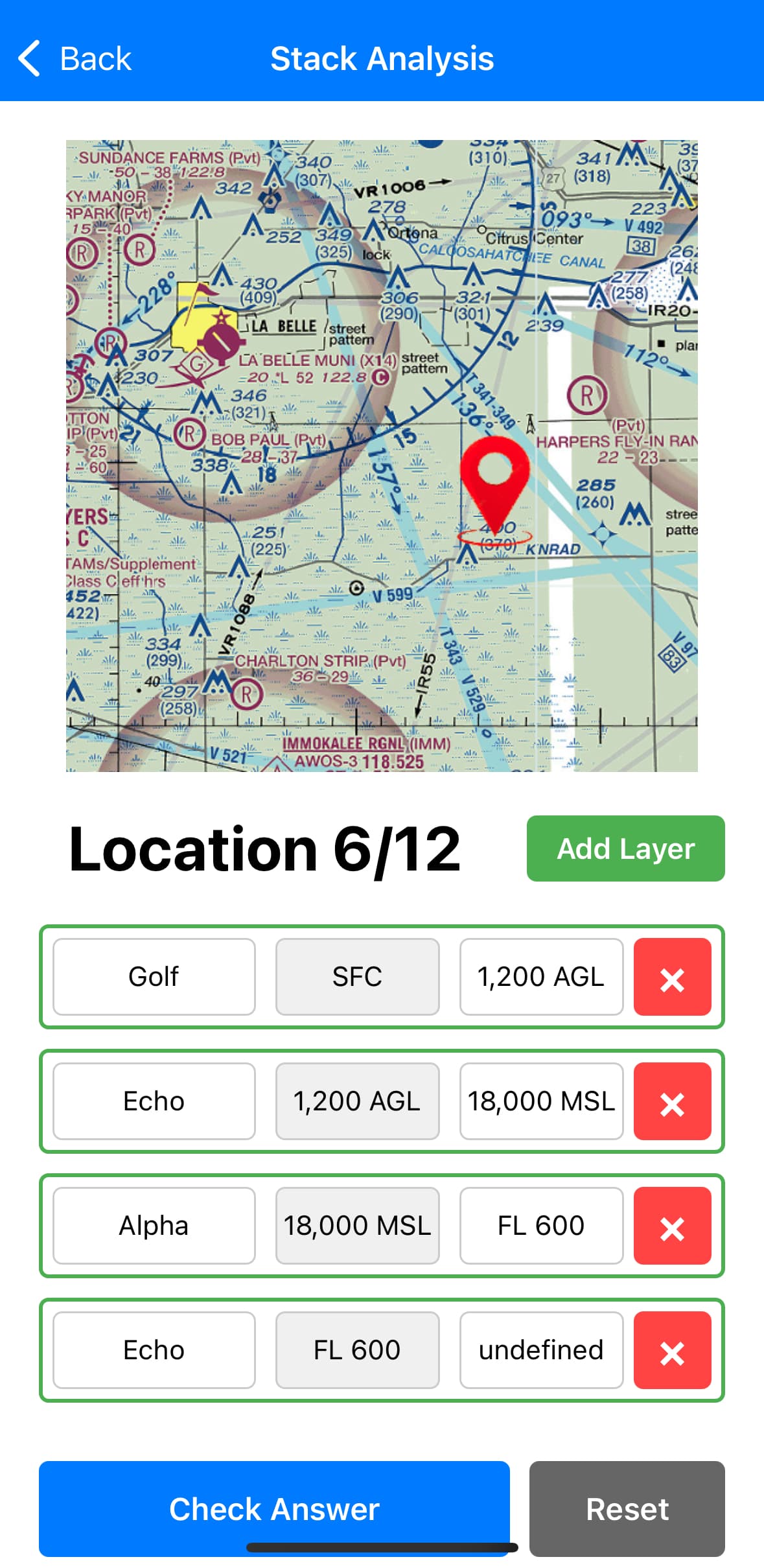Click the 1,200 AGL floor on Echo layer
This screenshot has width=764, height=1568.
[357, 1101]
